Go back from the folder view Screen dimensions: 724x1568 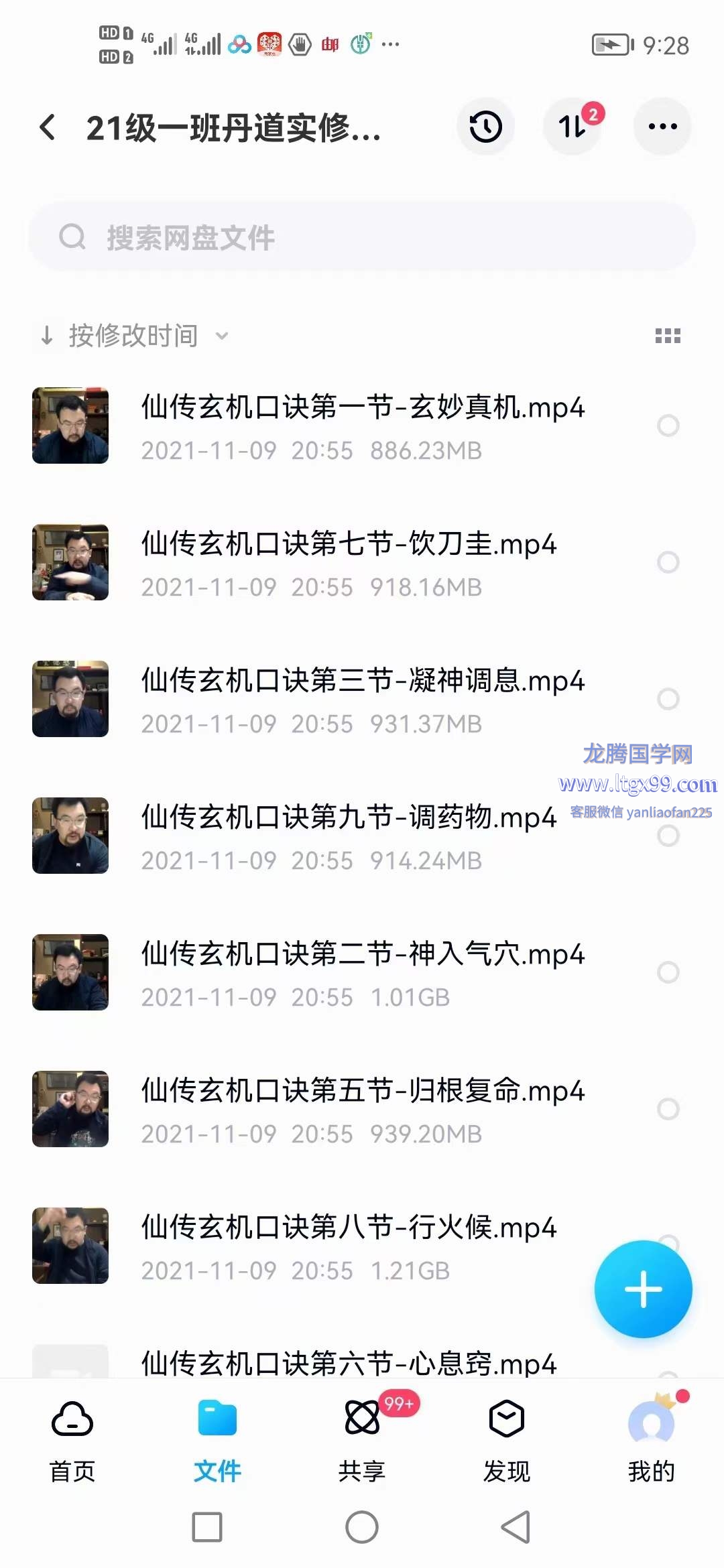[48, 127]
